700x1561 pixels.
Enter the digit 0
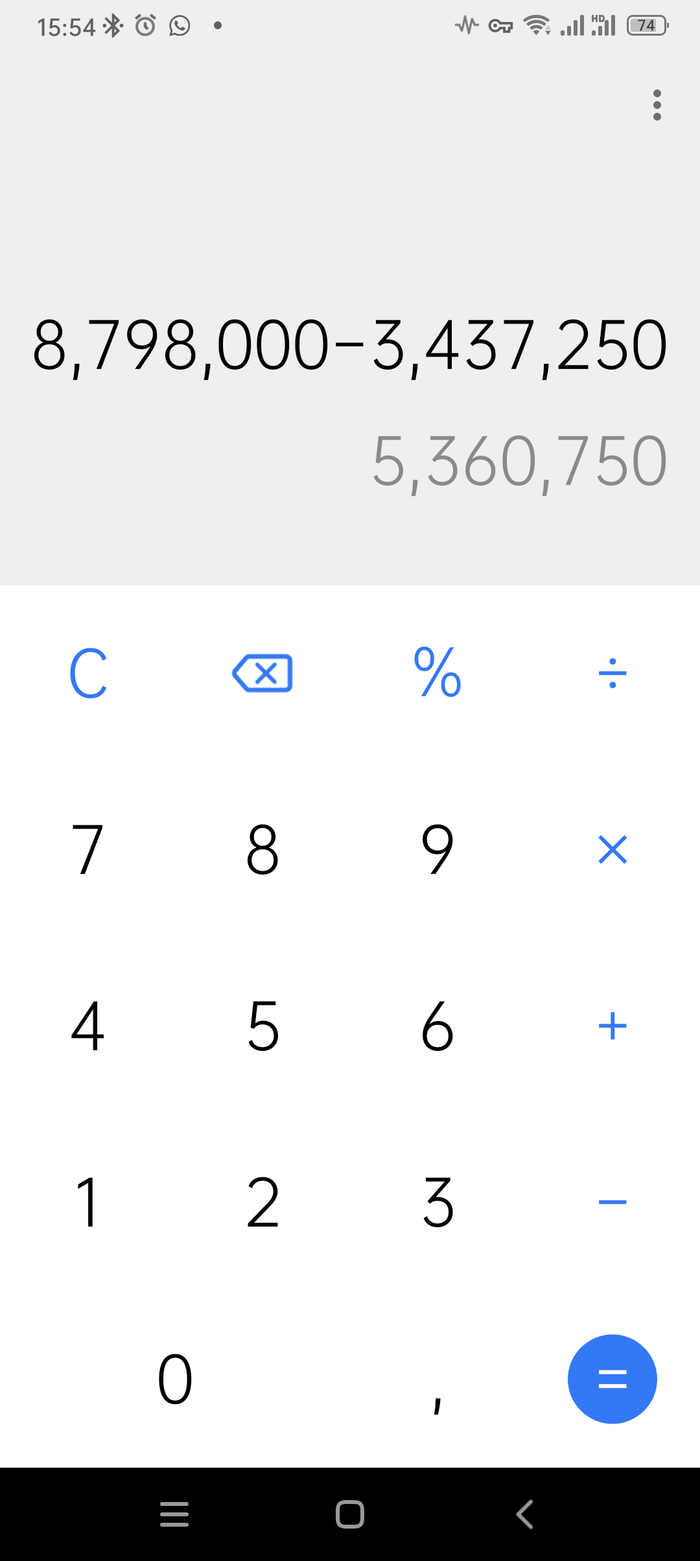tap(175, 1379)
